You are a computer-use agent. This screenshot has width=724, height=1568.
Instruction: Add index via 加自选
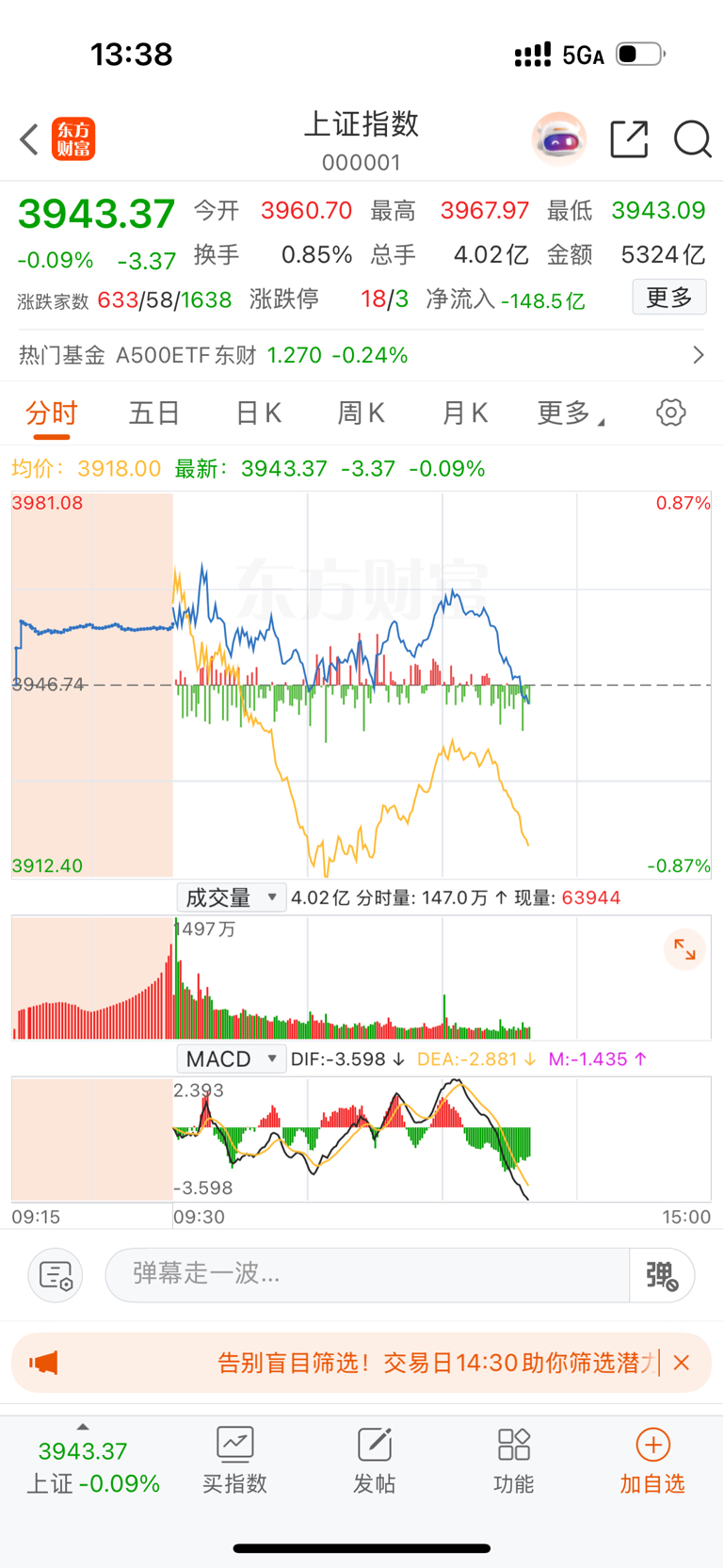pyautogui.click(x=652, y=1461)
